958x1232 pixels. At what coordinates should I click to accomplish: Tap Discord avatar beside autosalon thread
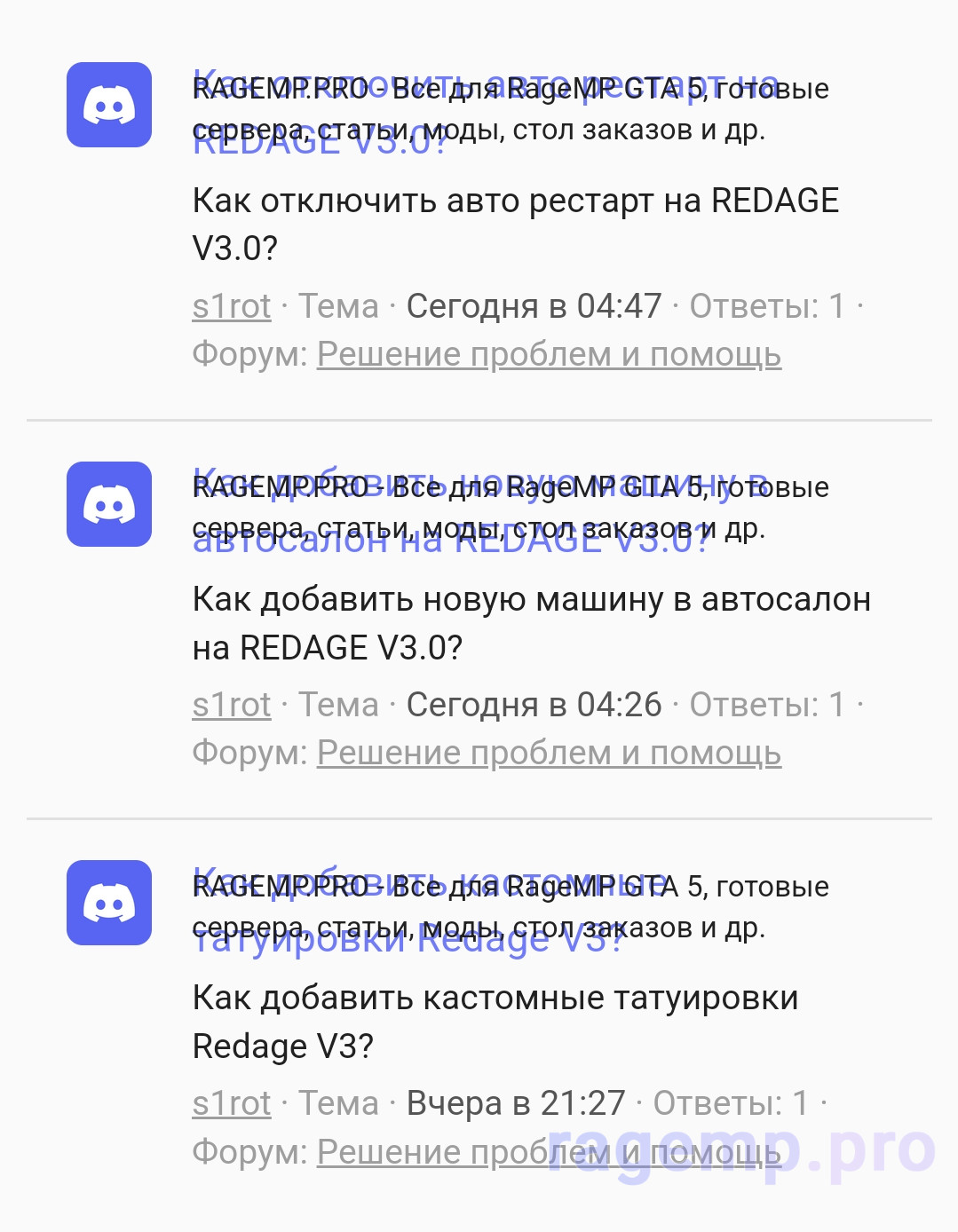(109, 504)
